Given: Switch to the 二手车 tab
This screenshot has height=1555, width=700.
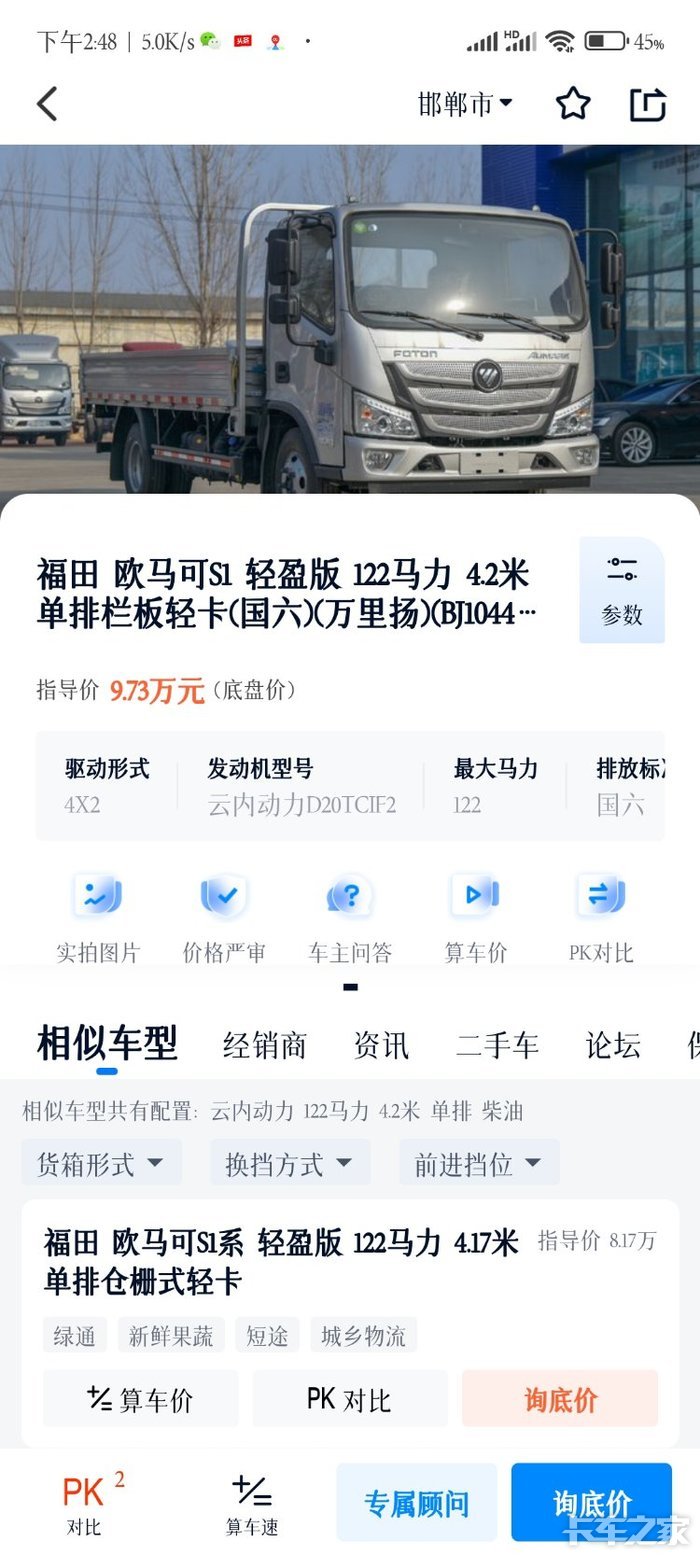Looking at the screenshot, I should coord(497,1045).
